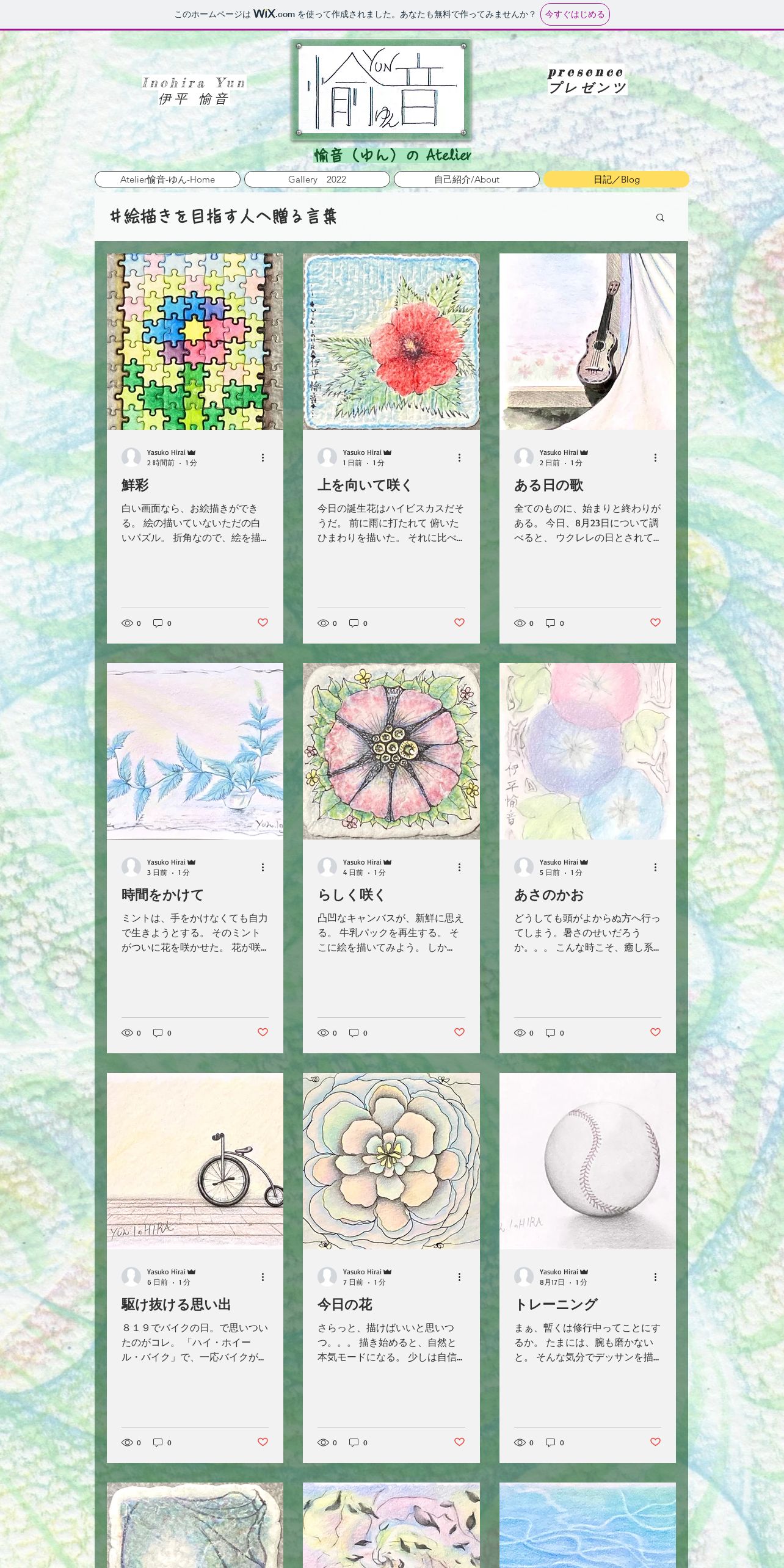Open the presence プレゼンツ link
Image resolution: width=784 pixels, height=1568 pixels.
(x=587, y=80)
